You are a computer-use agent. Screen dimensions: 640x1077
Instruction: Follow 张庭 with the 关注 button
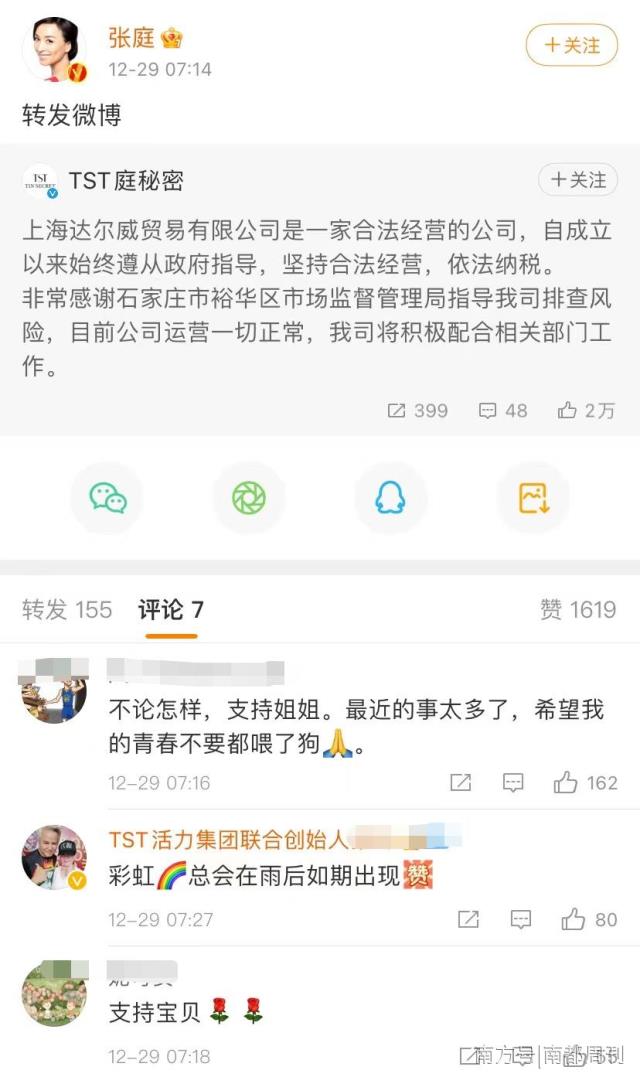(571, 45)
